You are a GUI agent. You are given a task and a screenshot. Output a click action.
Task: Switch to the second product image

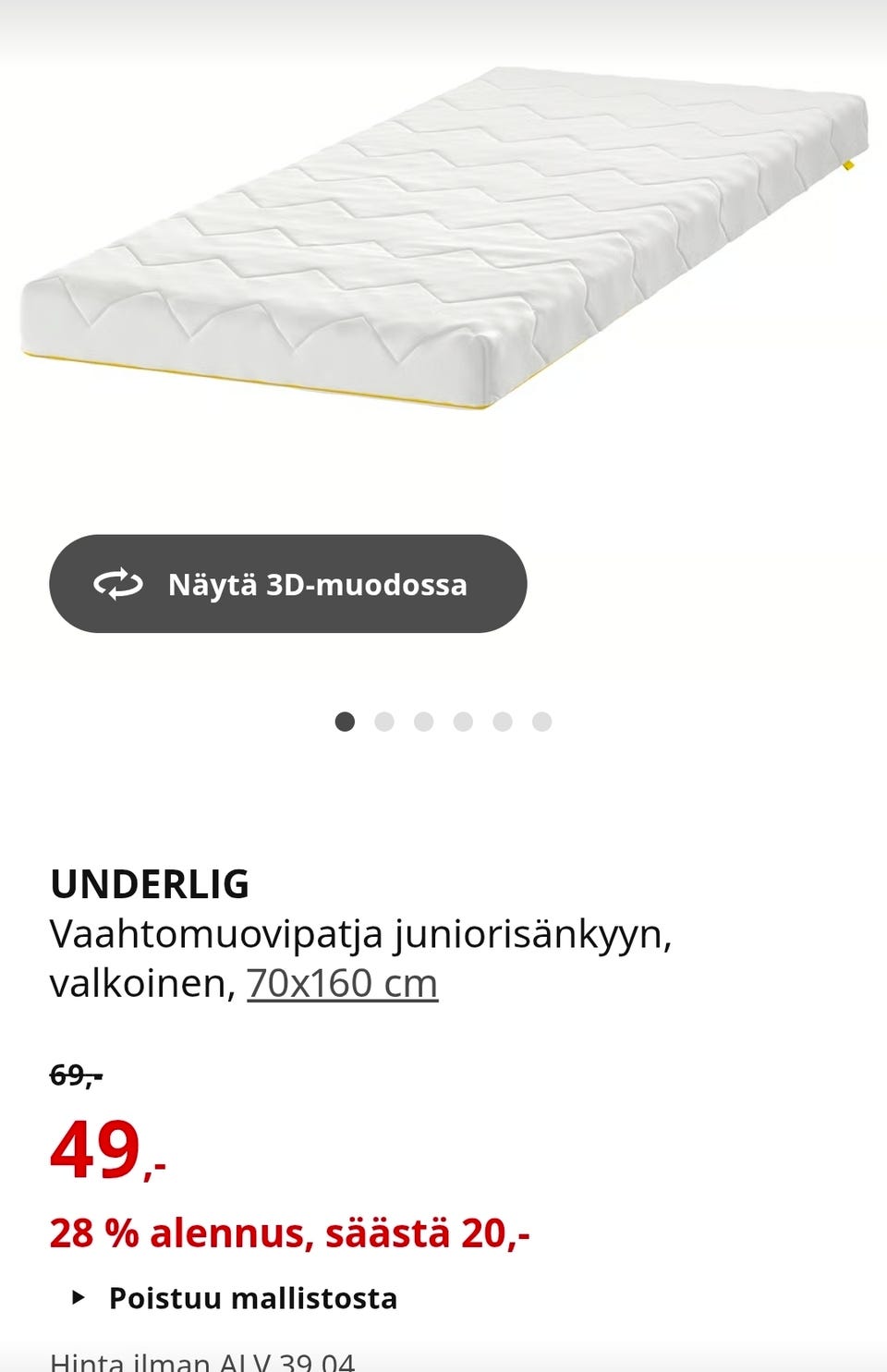pos(384,722)
